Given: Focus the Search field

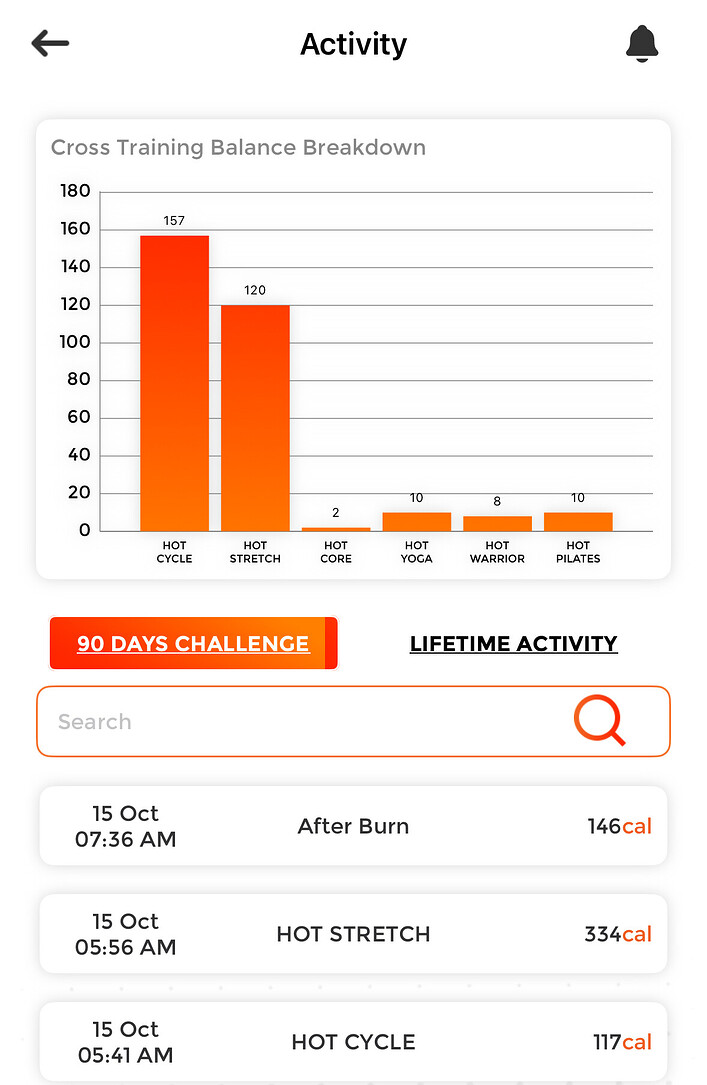Looking at the screenshot, I should coord(300,721).
